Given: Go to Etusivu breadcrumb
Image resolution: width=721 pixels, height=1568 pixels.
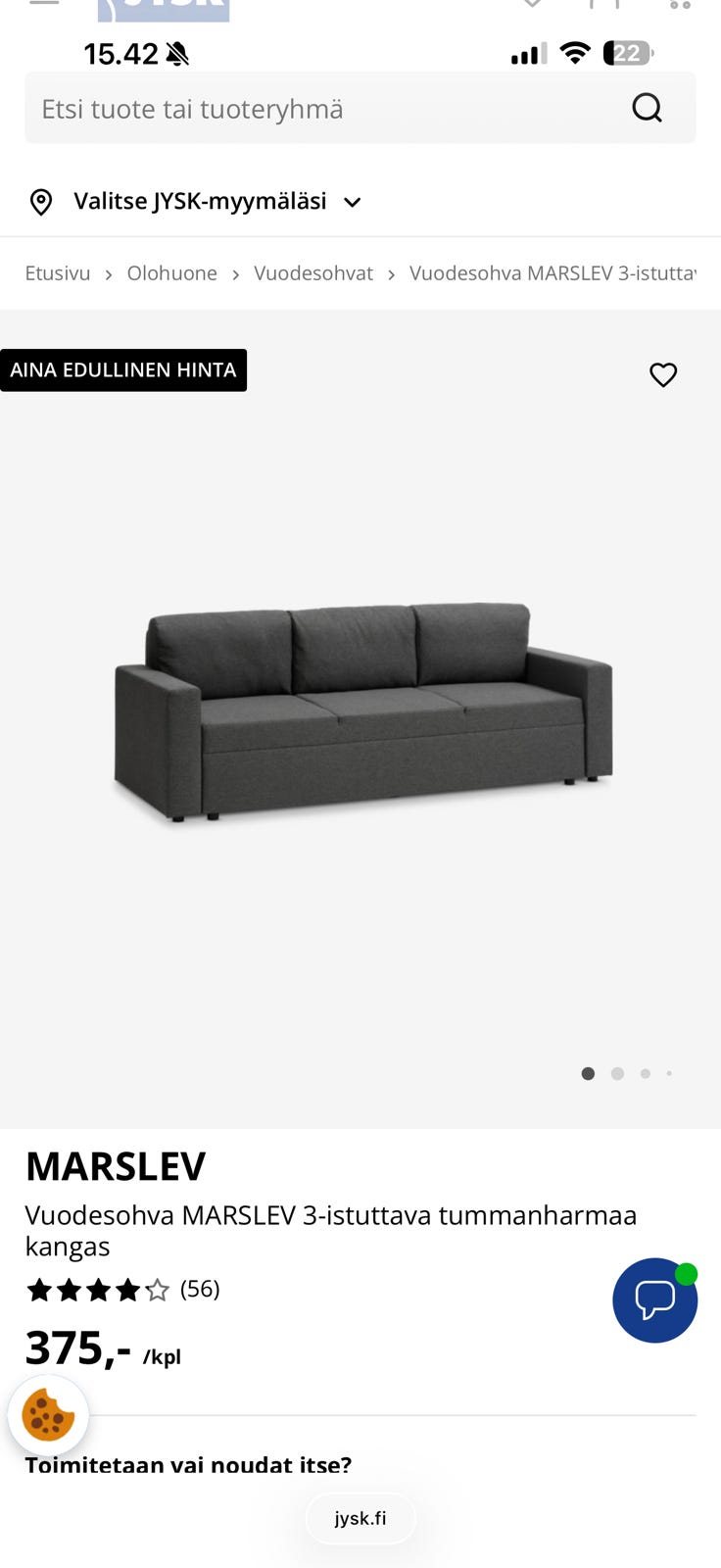Looking at the screenshot, I should click(58, 273).
